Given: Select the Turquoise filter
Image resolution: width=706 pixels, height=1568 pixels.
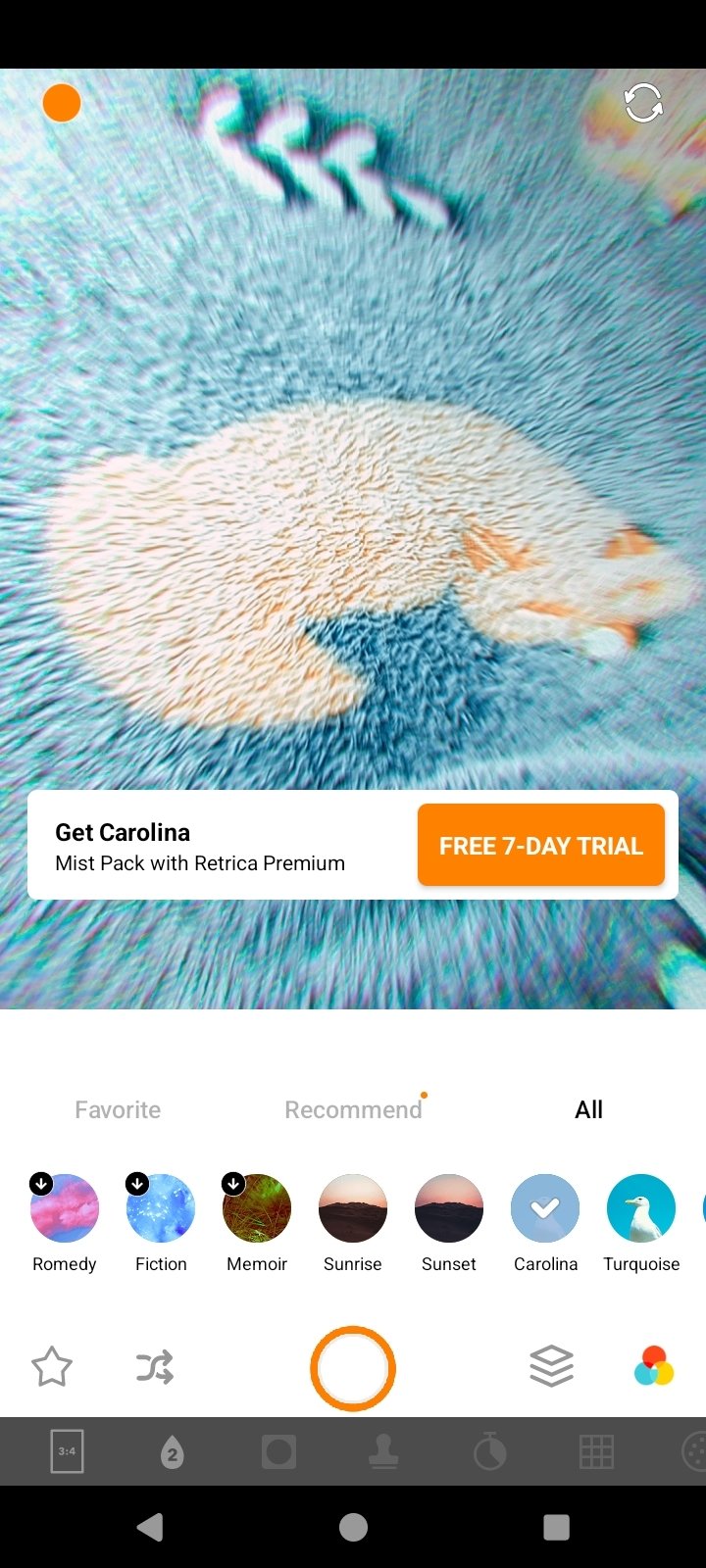Looking at the screenshot, I should pyautogui.click(x=641, y=1208).
